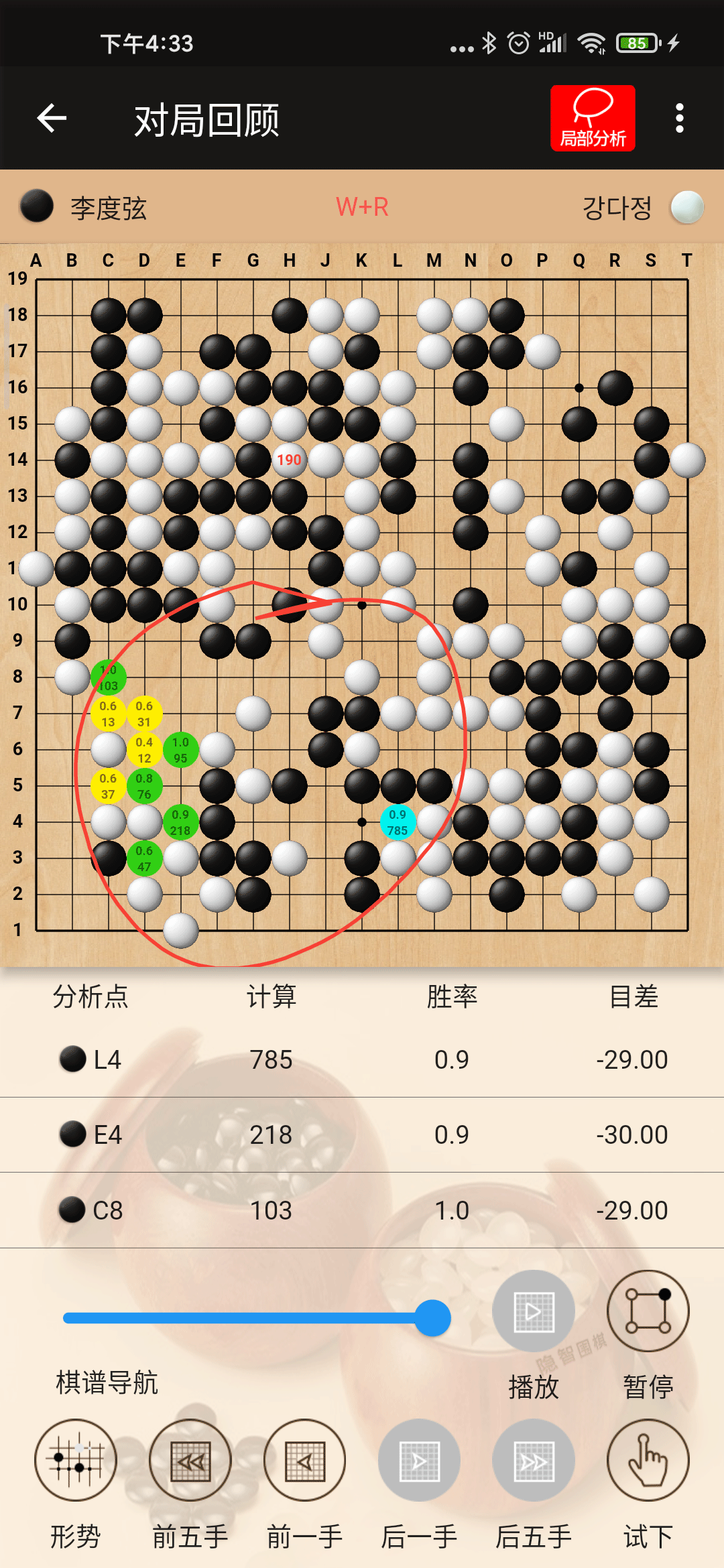Select the C8 analysis point row
This screenshot has height=1568, width=724.
362,1210
